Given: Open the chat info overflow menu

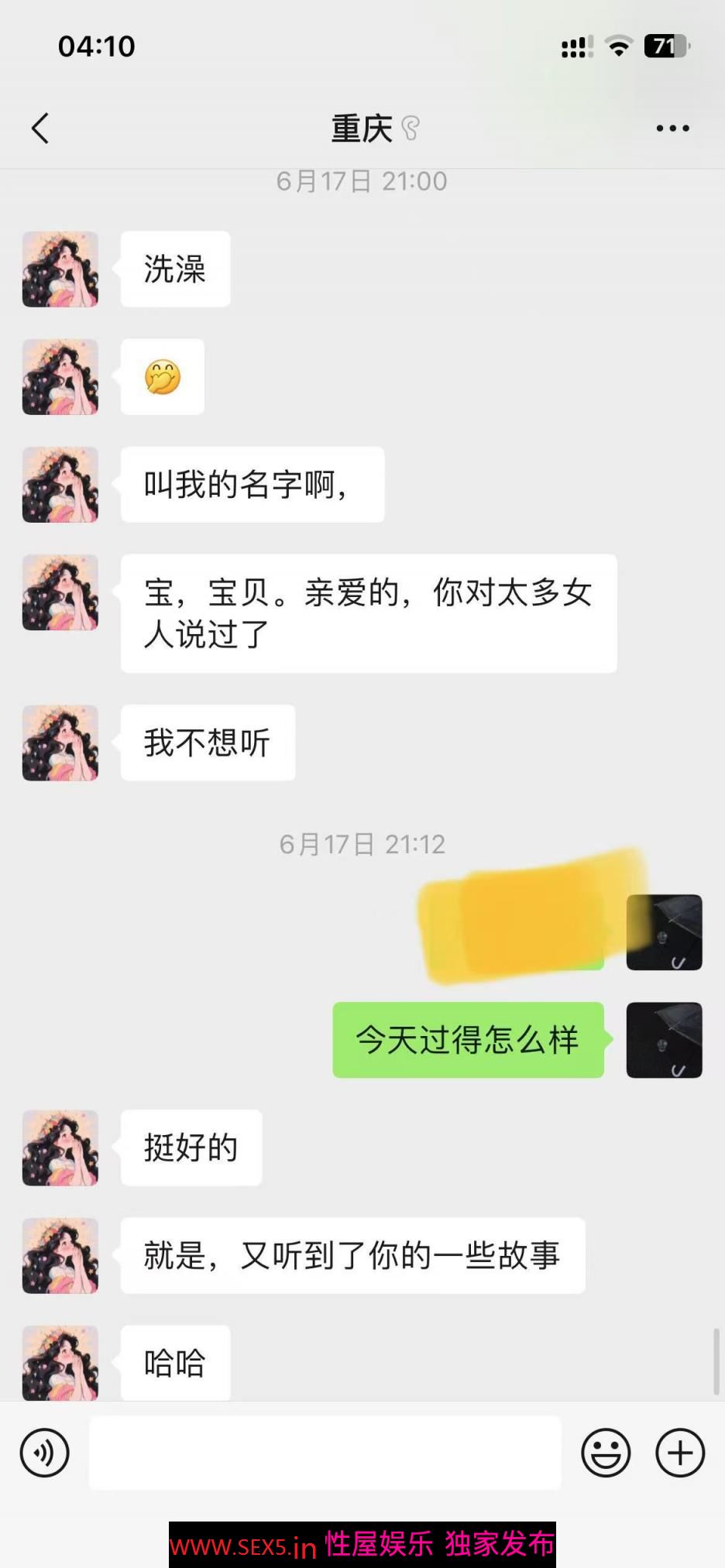Looking at the screenshot, I should pos(672,129).
